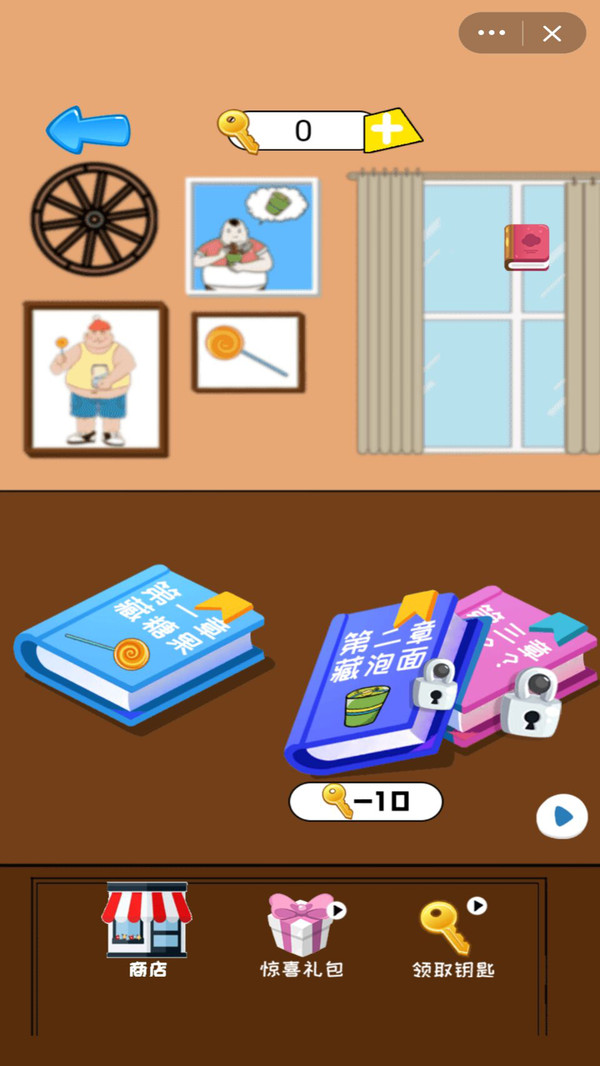600x1066 pixels.
Task: Open the 惊喜礼包 surprise gift
Action: [x=302, y=935]
